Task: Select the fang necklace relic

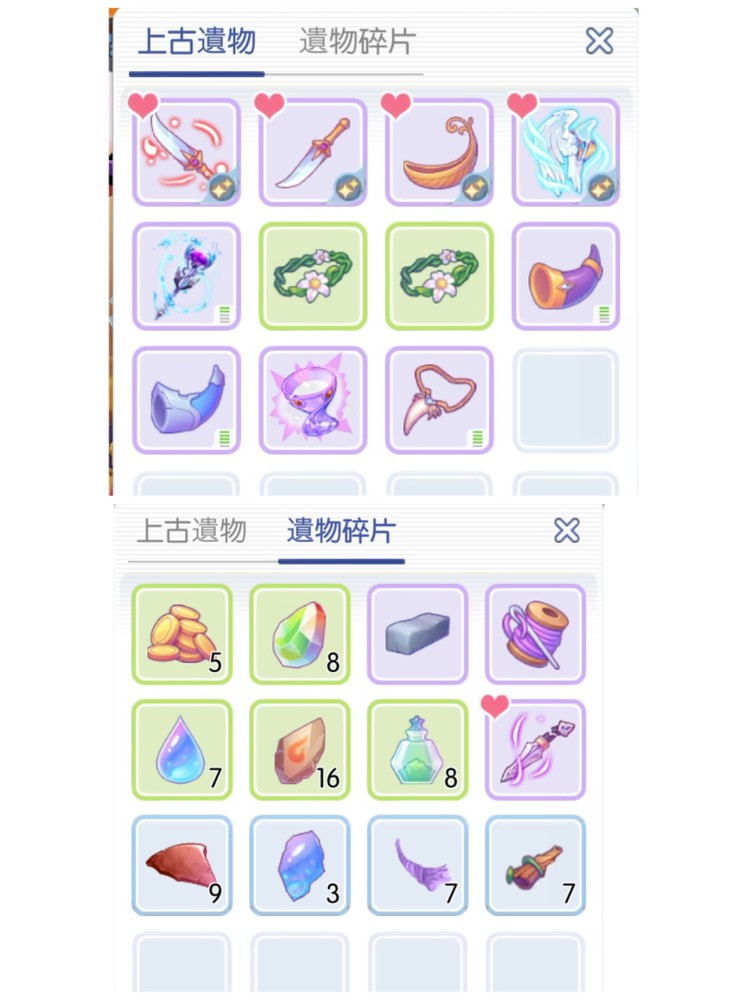Action: pos(440,398)
